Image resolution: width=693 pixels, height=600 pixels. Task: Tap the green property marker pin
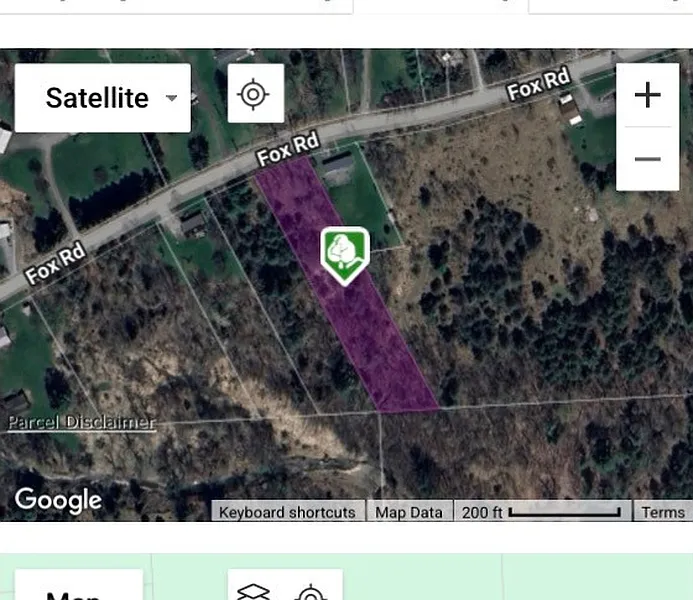click(345, 254)
